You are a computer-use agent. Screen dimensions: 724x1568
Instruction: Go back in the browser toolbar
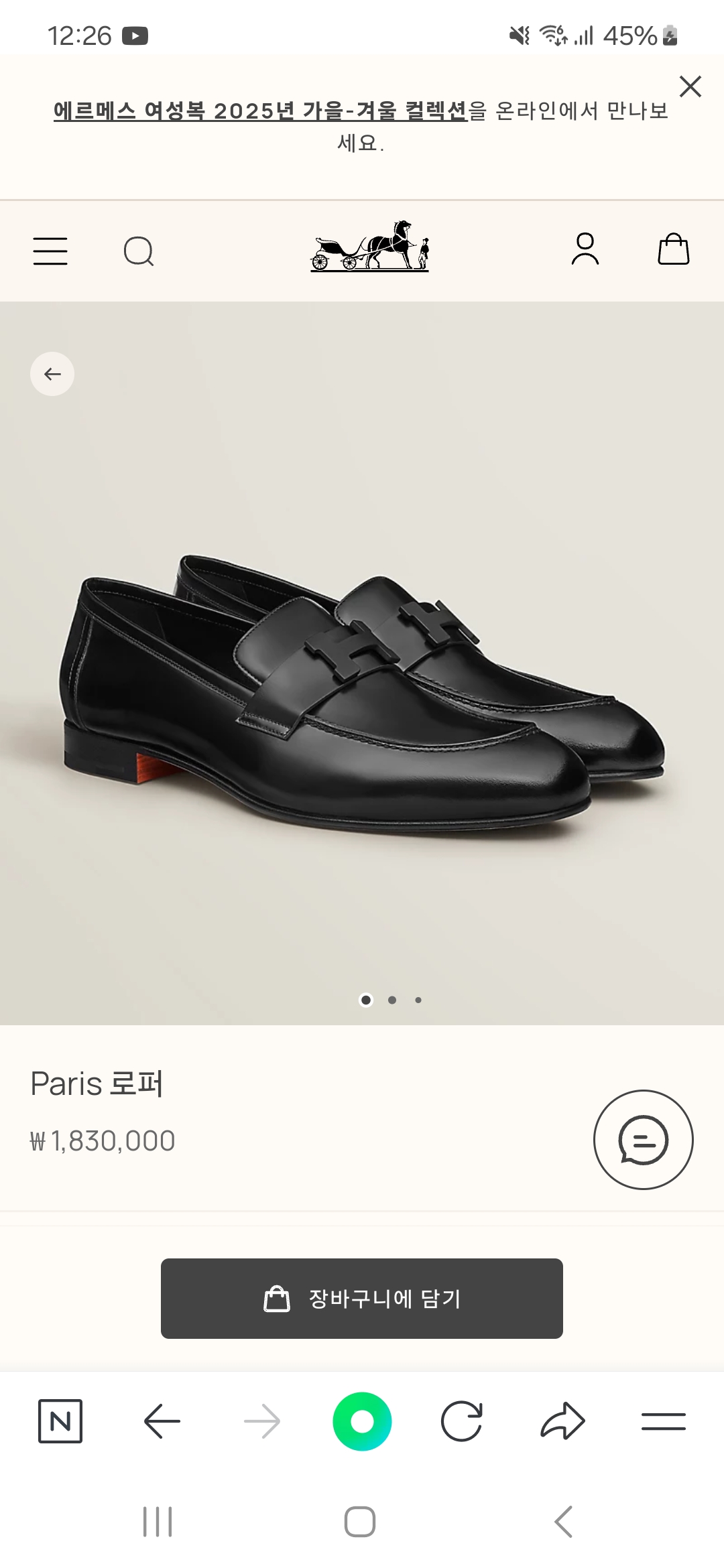[162, 1421]
